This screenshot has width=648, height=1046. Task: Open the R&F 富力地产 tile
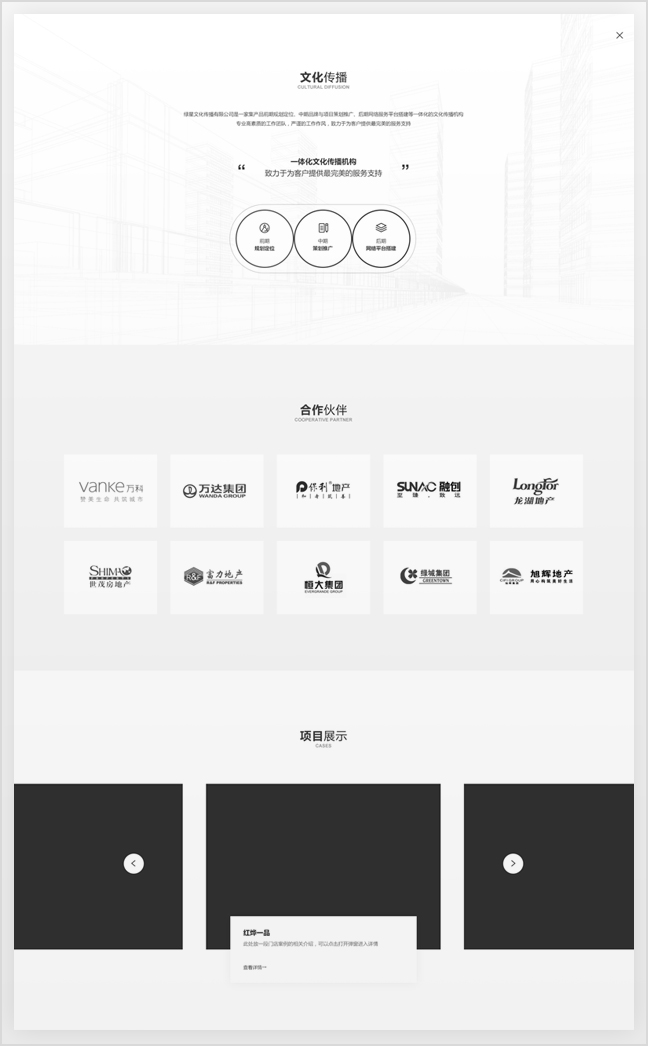pos(217,577)
